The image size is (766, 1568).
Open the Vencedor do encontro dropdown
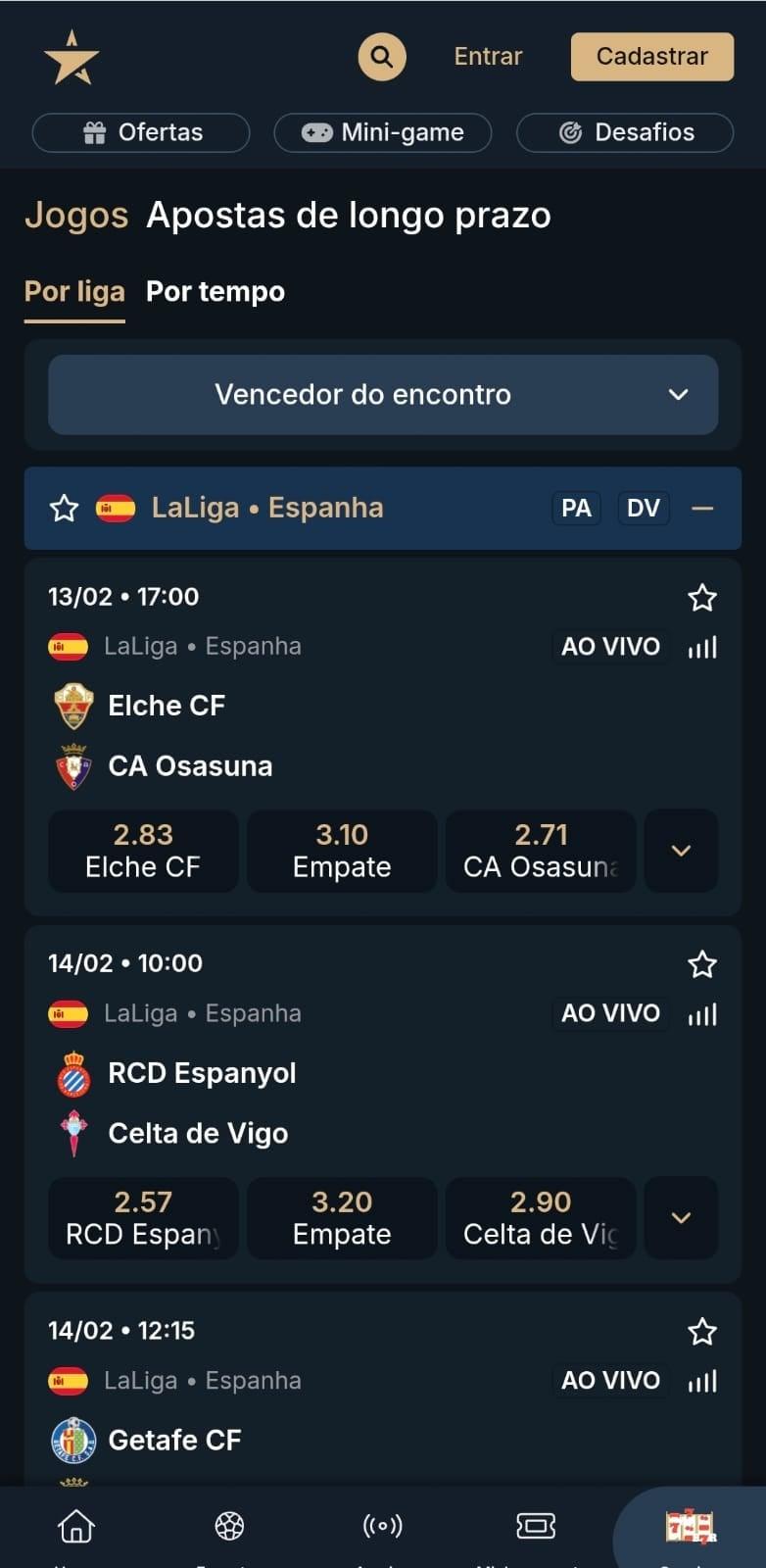click(x=383, y=395)
